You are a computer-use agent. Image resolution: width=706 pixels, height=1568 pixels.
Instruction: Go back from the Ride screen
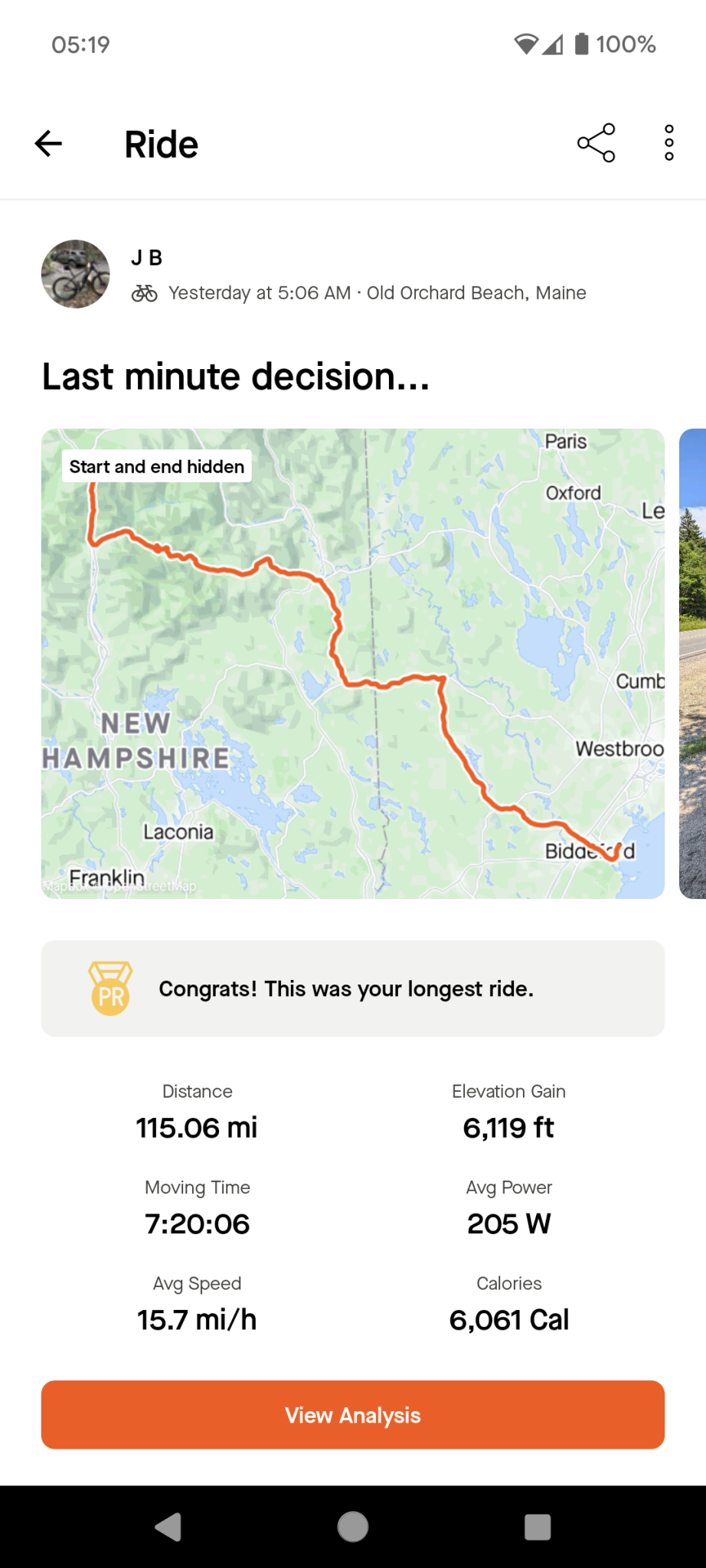[x=48, y=143]
